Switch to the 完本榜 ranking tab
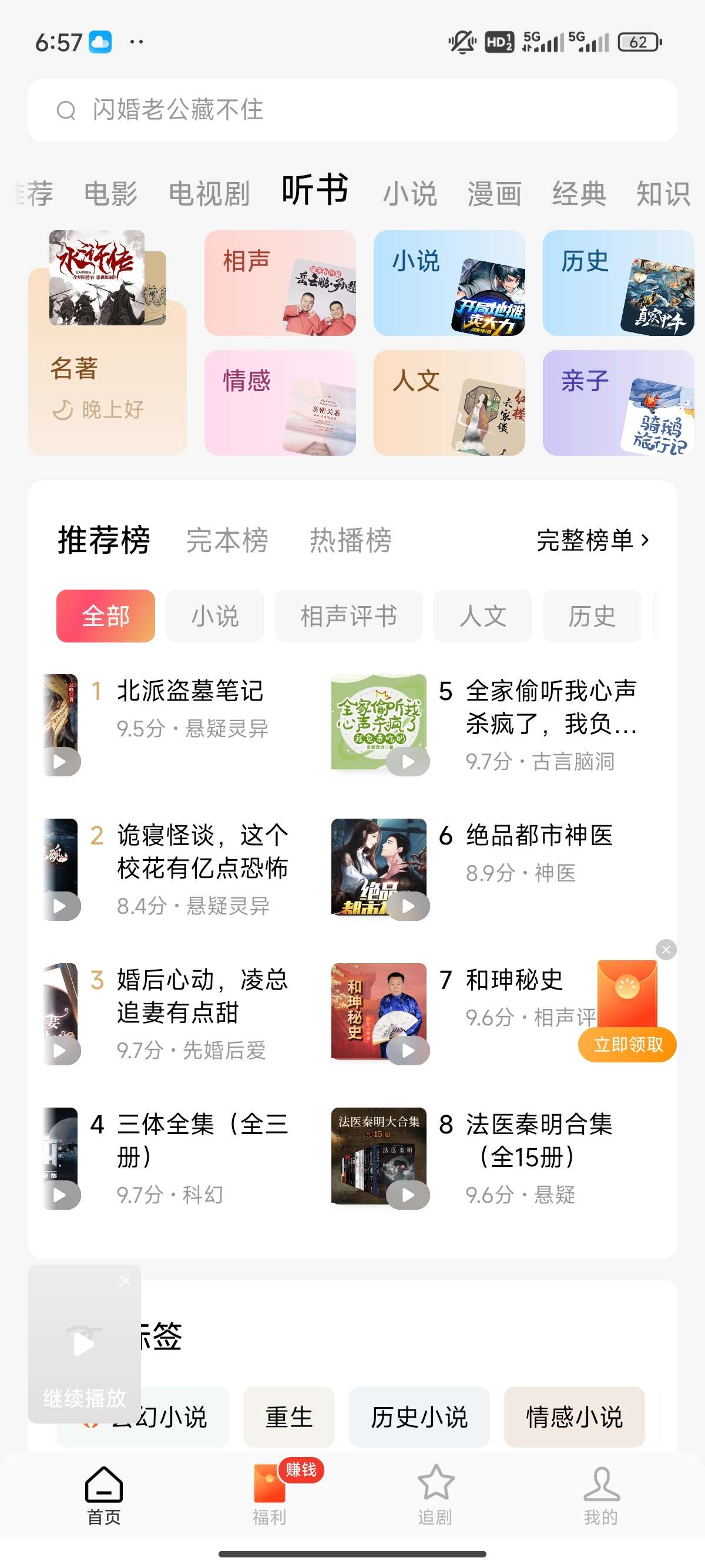 (227, 540)
